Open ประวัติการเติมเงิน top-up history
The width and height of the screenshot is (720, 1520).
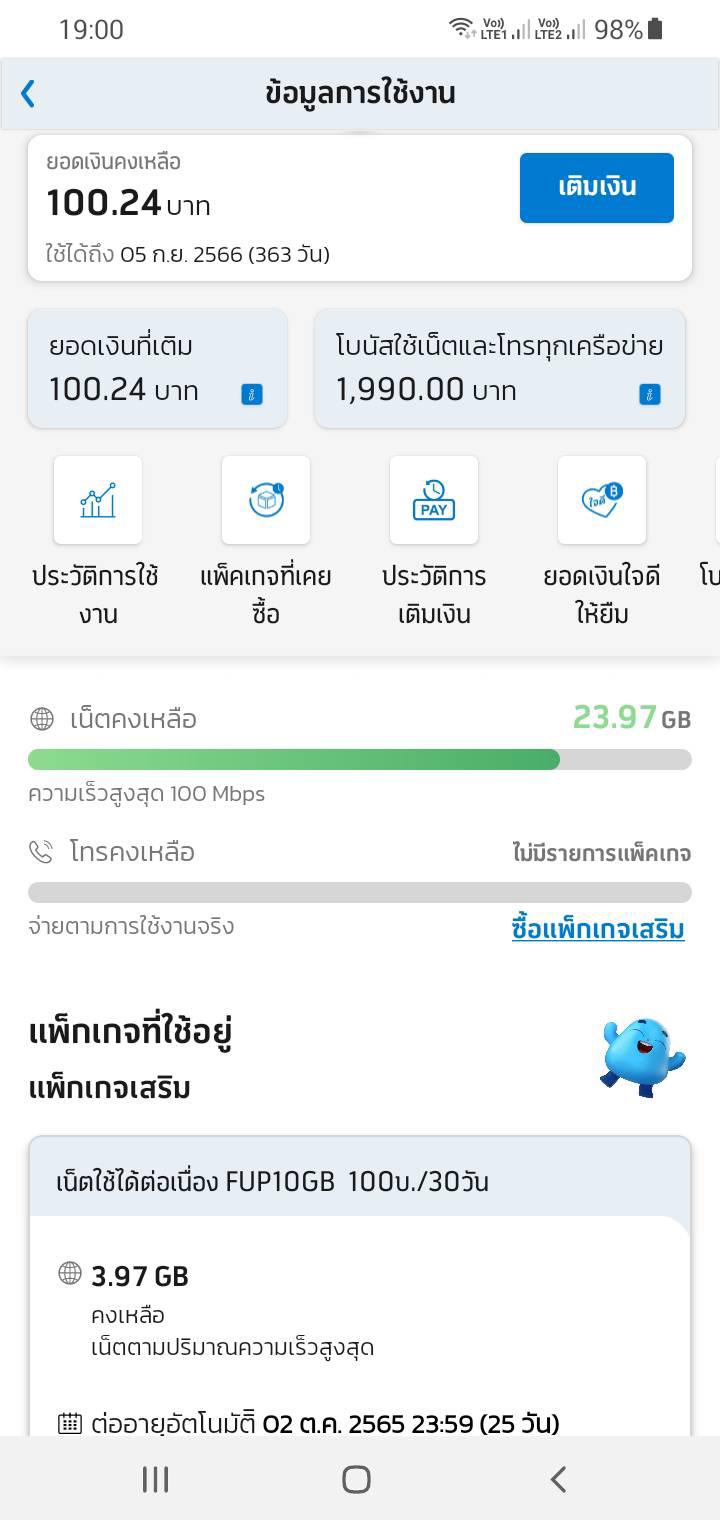coord(434,501)
